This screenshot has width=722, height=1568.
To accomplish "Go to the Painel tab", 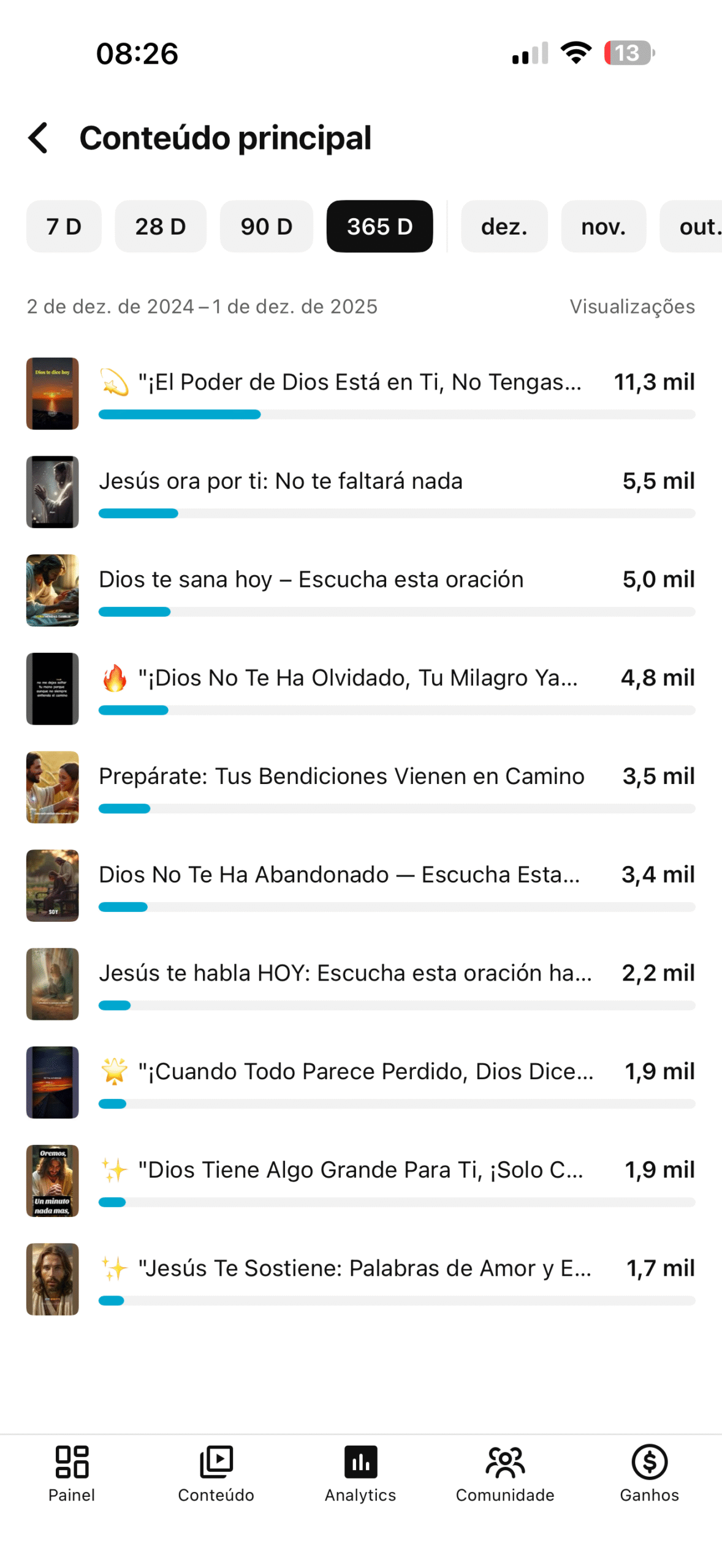I will click(72, 1473).
